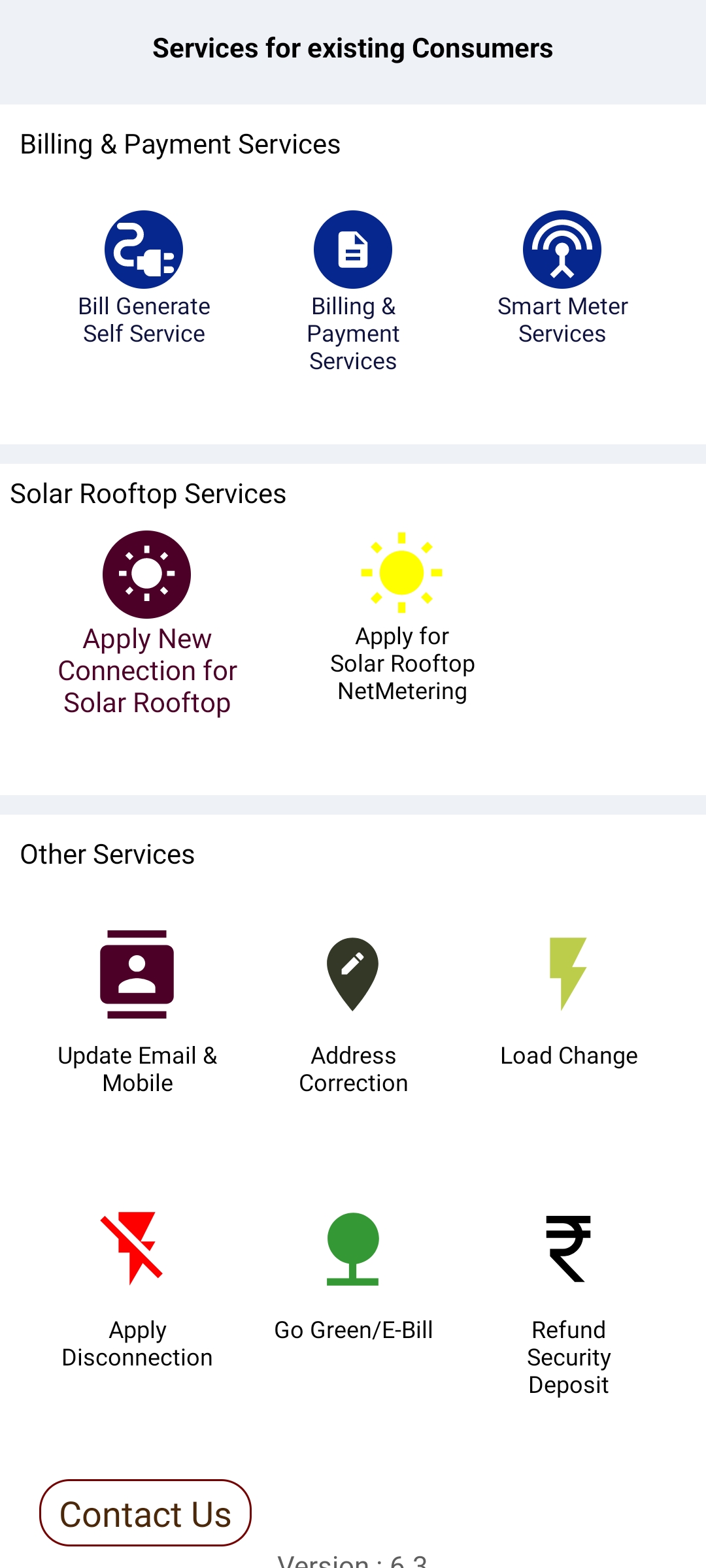Select the Load Change text link
The height and width of the screenshot is (1568, 706).
(x=568, y=1054)
